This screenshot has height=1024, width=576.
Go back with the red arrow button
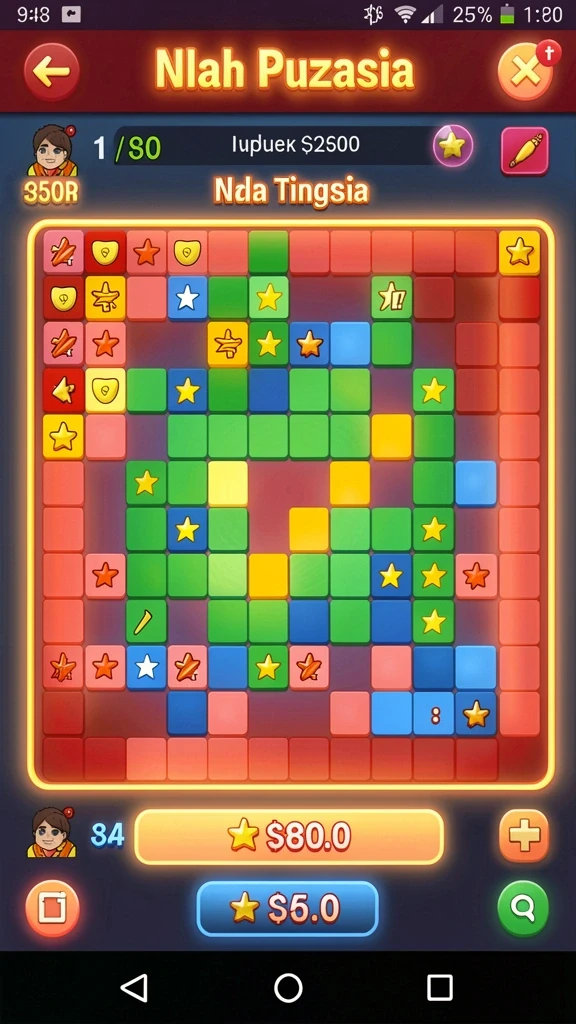[x=52, y=71]
